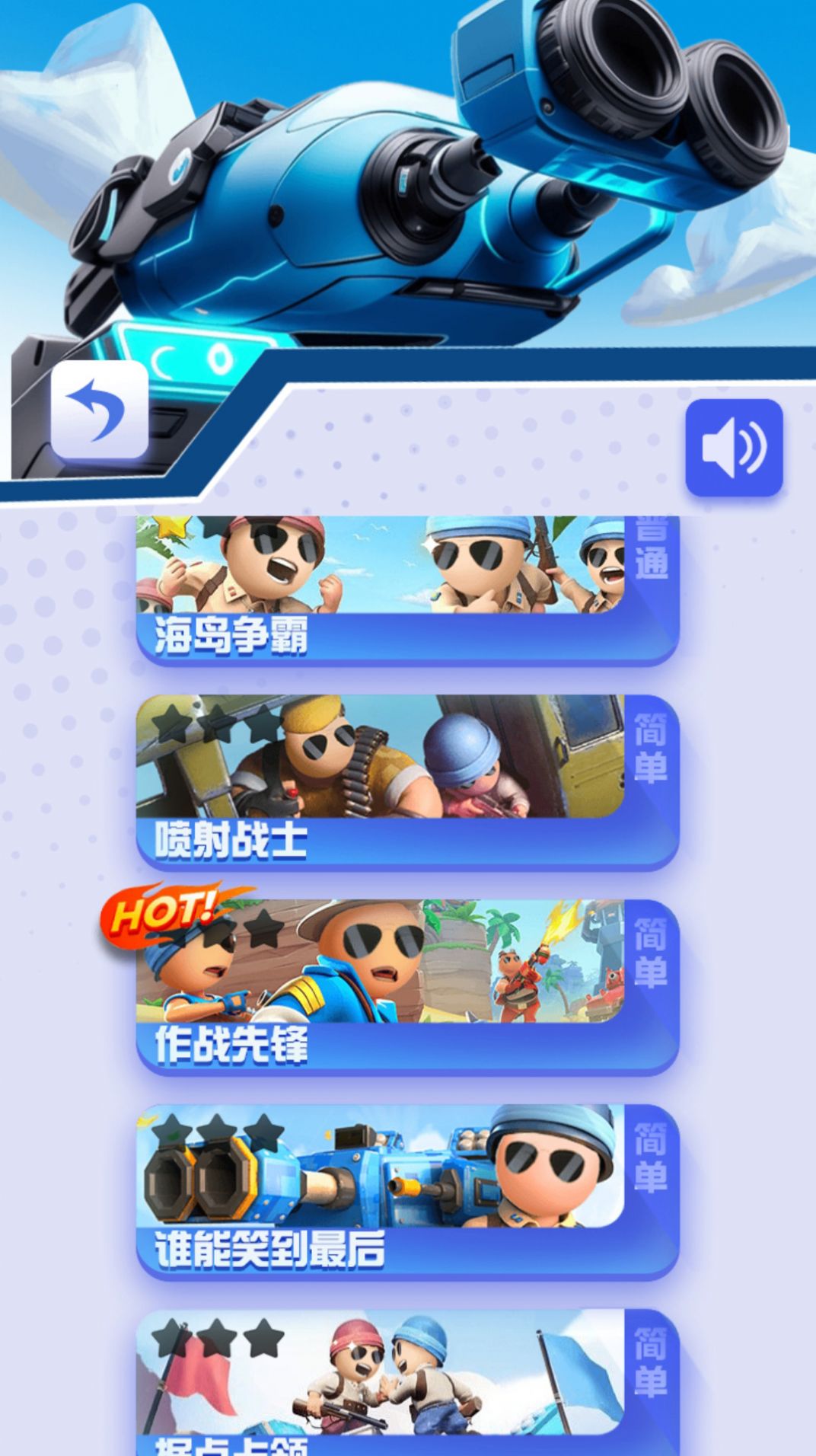Play the HOT 作战先锋 level
Image resolution: width=816 pixels, height=1456 pixels.
click(406, 986)
